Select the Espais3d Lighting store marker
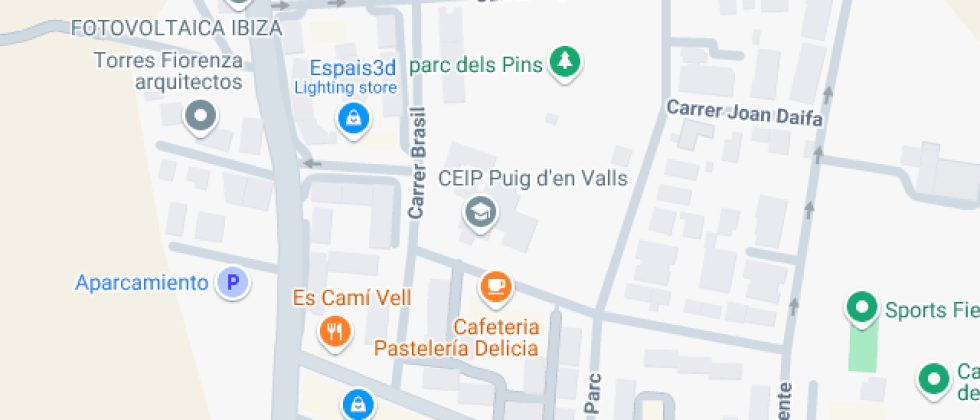 pyautogui.click(x=352, y=119)
